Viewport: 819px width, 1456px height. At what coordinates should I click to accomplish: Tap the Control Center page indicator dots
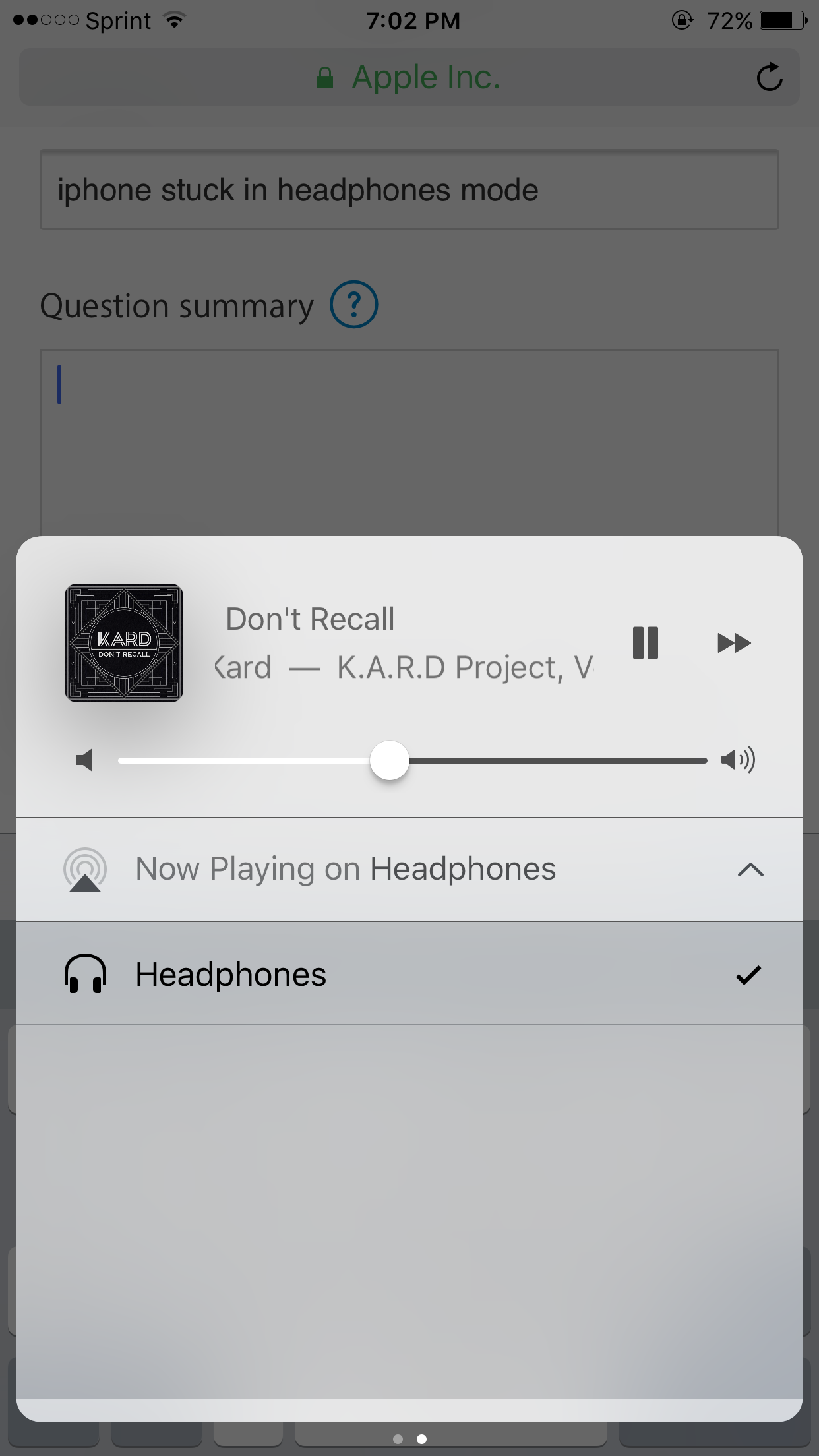pos(409,1439)
